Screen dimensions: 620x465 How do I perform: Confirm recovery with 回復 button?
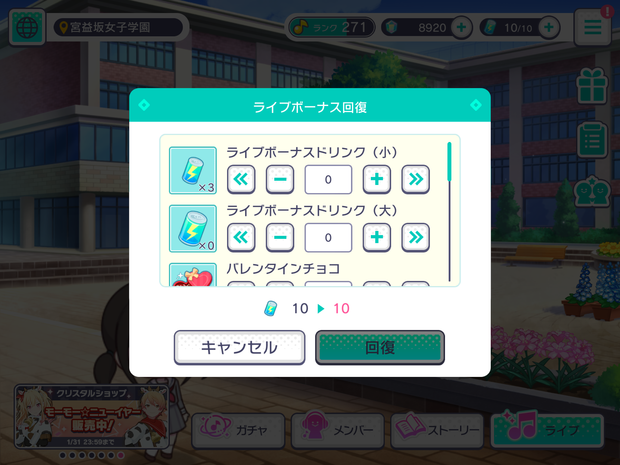(380, 347)
